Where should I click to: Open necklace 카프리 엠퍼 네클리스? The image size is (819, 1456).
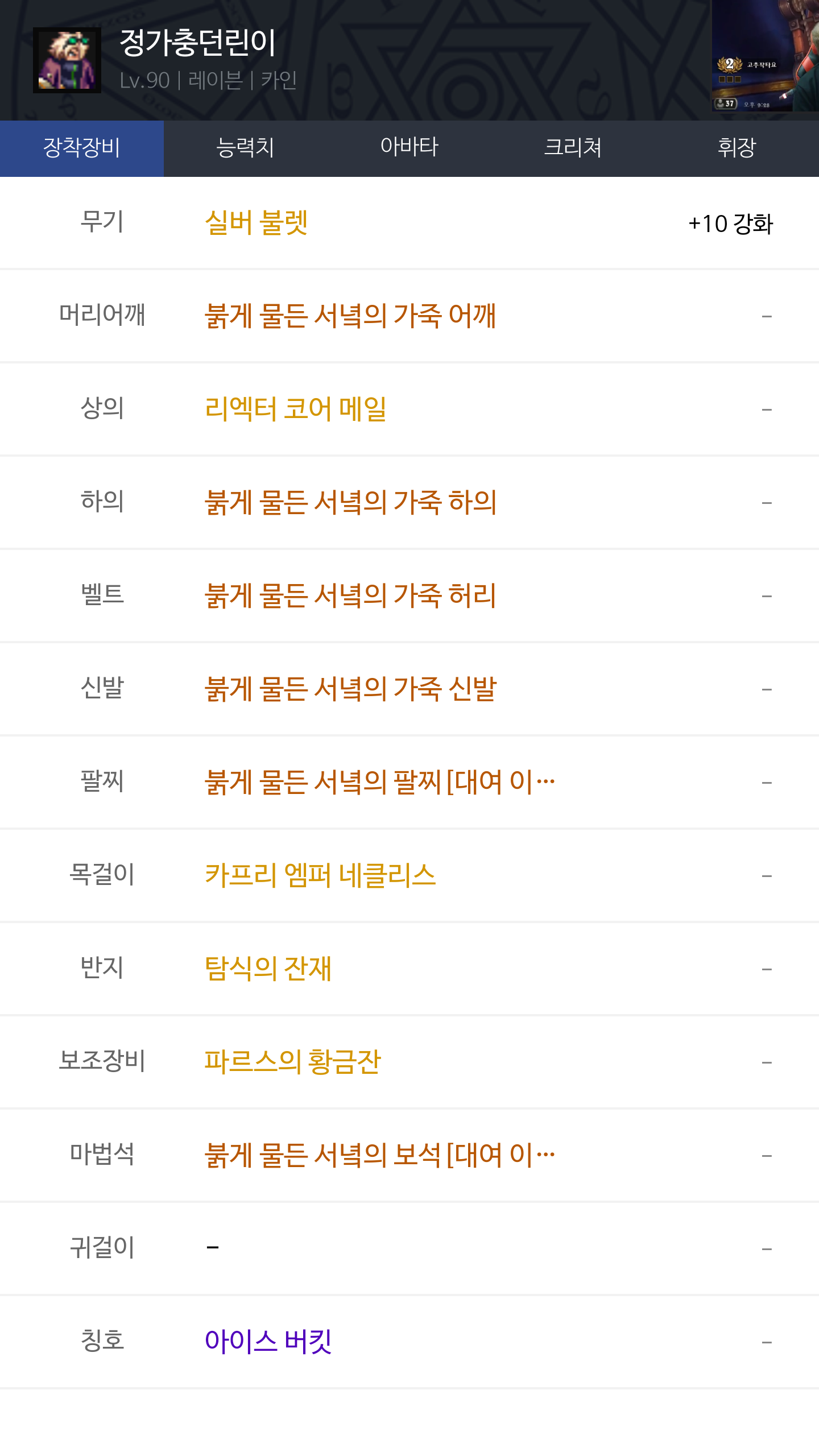pos(320,876)
